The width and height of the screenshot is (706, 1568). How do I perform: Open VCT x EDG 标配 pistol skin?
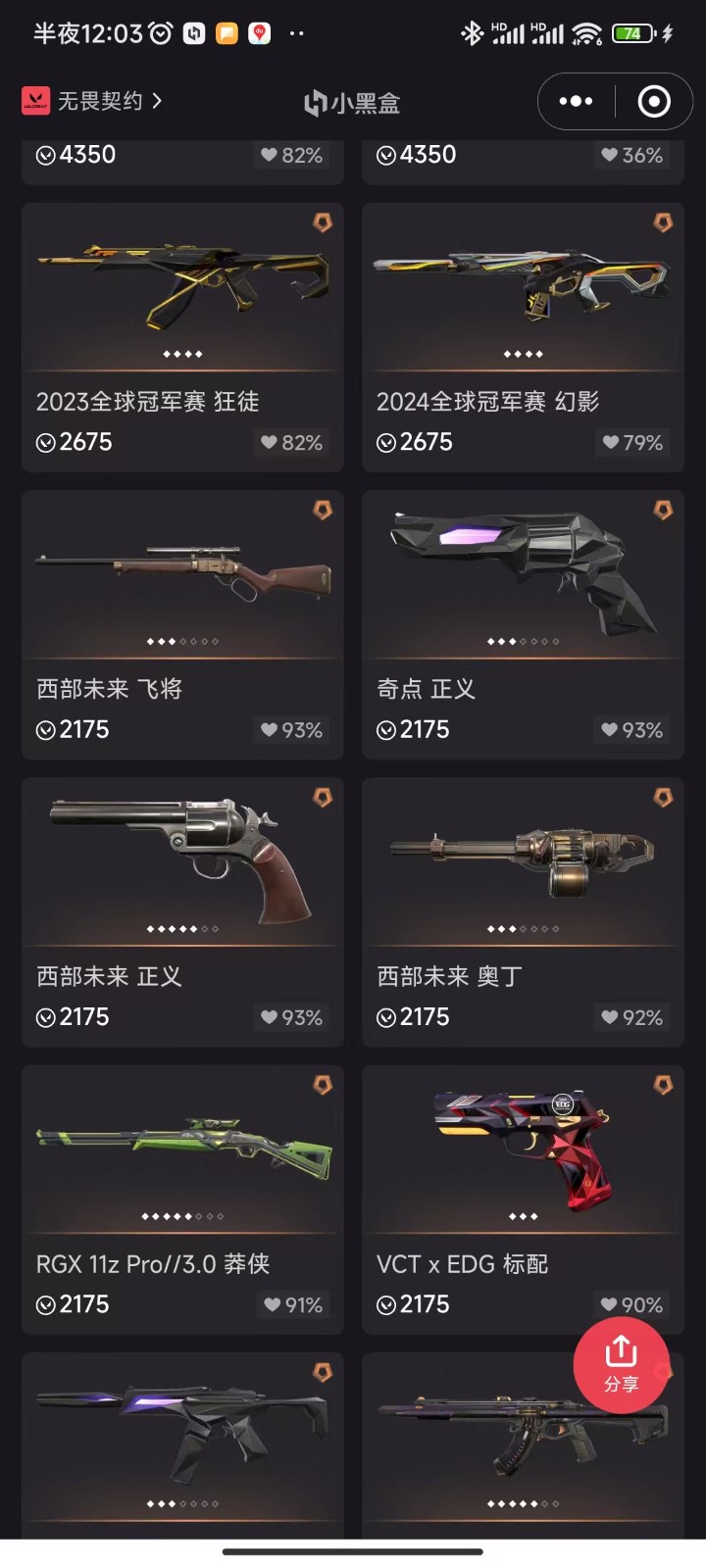click(523, 1200)
